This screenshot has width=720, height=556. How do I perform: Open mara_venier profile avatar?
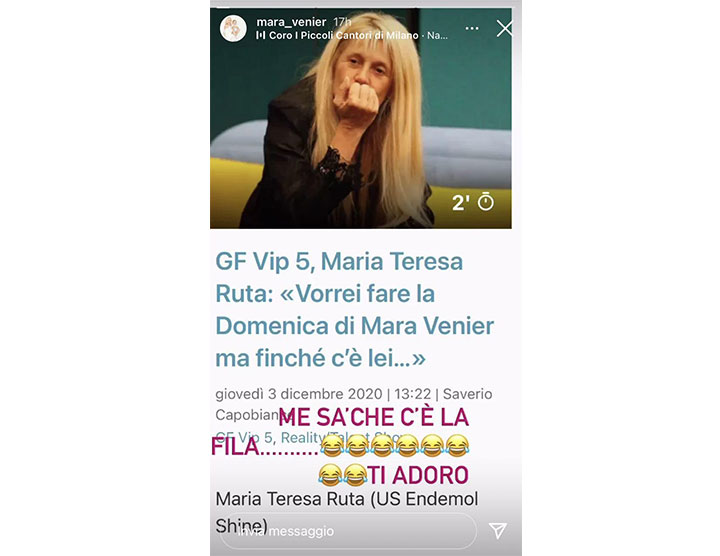coord(233,28)
